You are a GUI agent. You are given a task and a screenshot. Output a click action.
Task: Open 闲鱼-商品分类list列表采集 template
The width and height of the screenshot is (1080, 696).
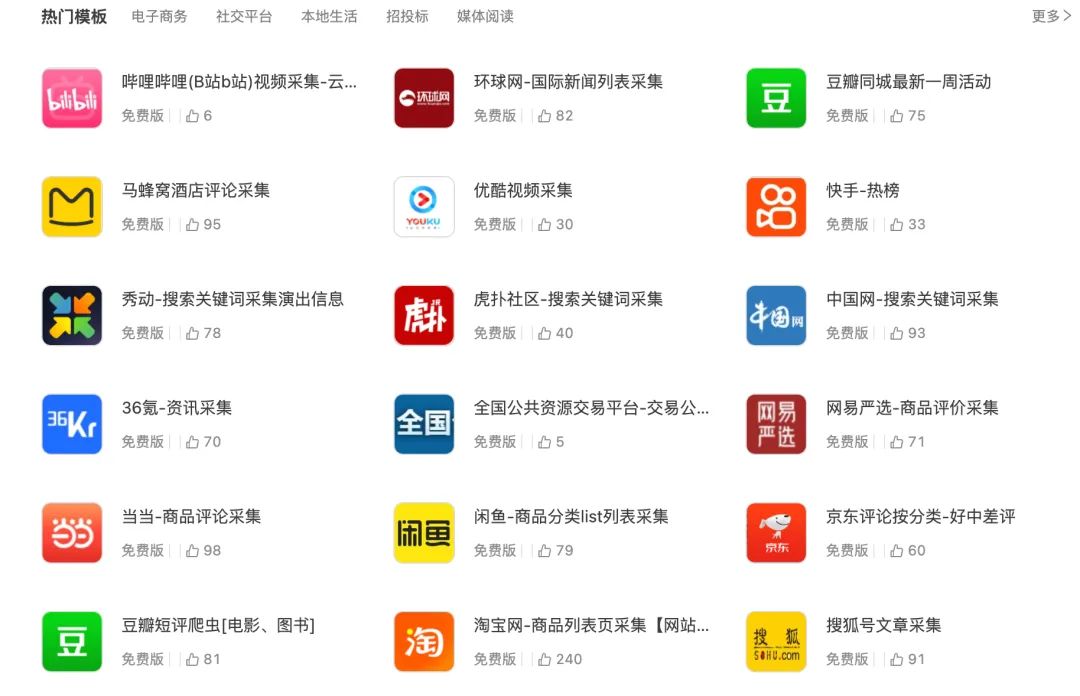click(x=571, y=517)
